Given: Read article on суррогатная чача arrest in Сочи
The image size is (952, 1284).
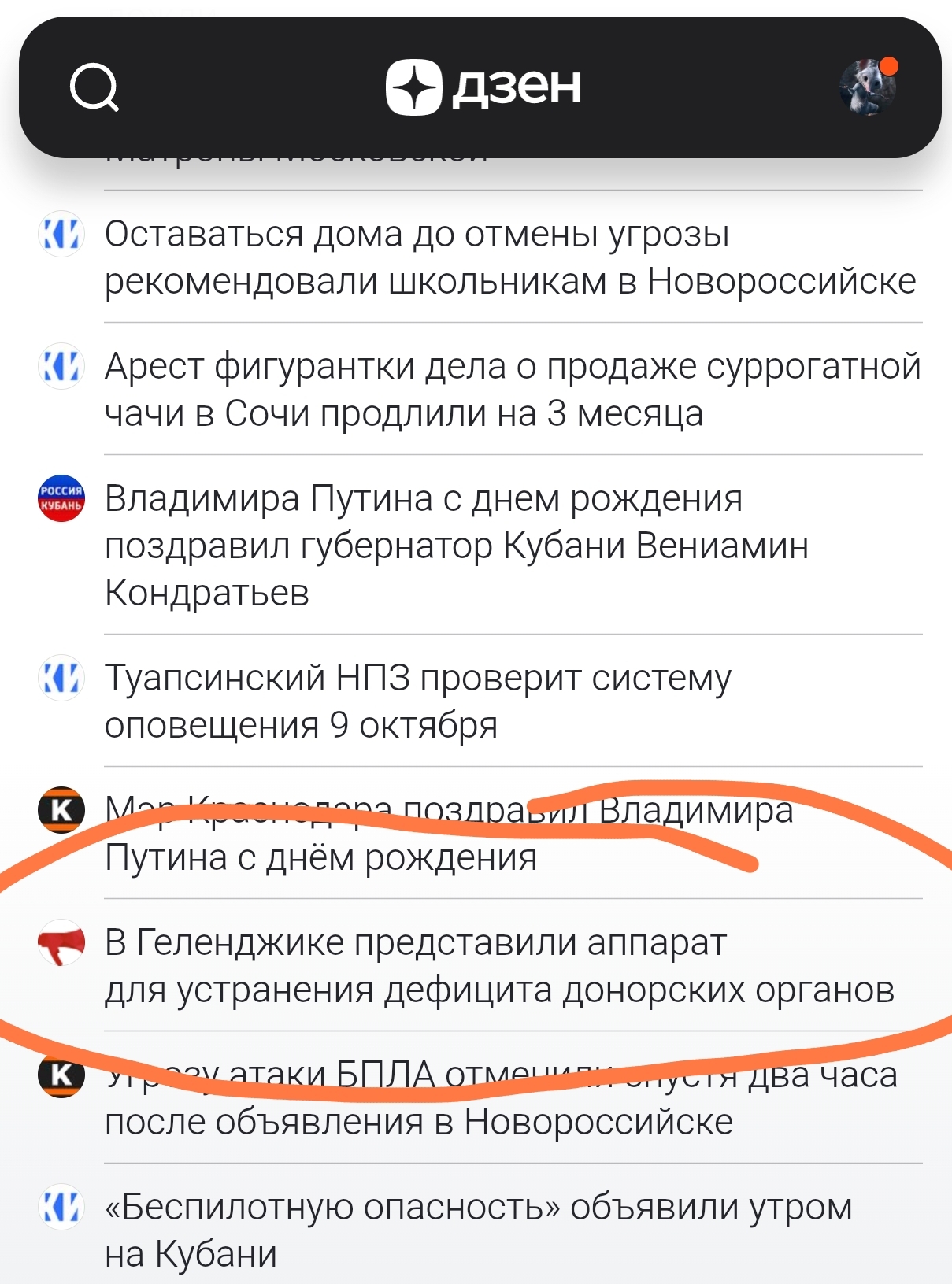Looking at the screenshot, I should pyautogui.click(x=512, y=390).
